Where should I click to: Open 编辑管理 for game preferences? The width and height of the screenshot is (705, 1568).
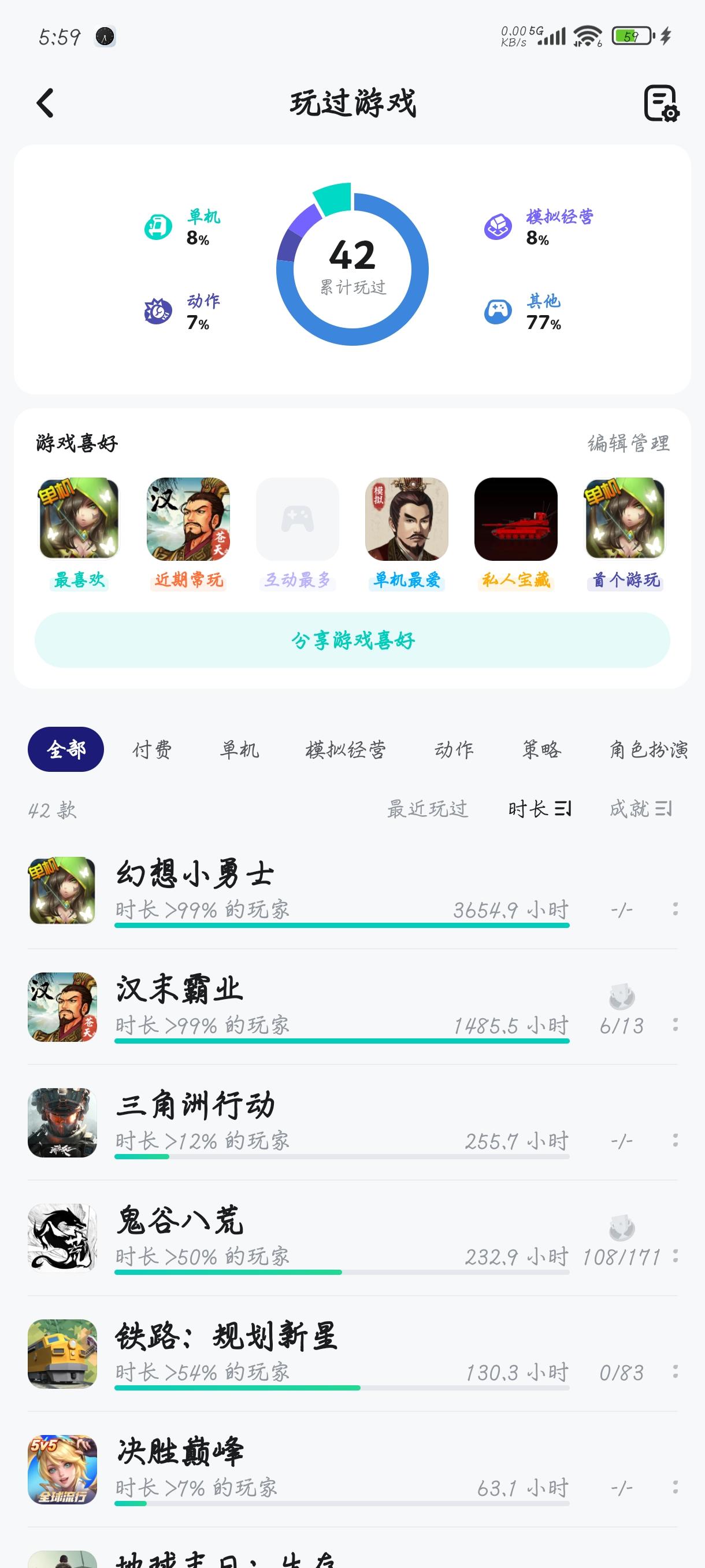(628, 443)
